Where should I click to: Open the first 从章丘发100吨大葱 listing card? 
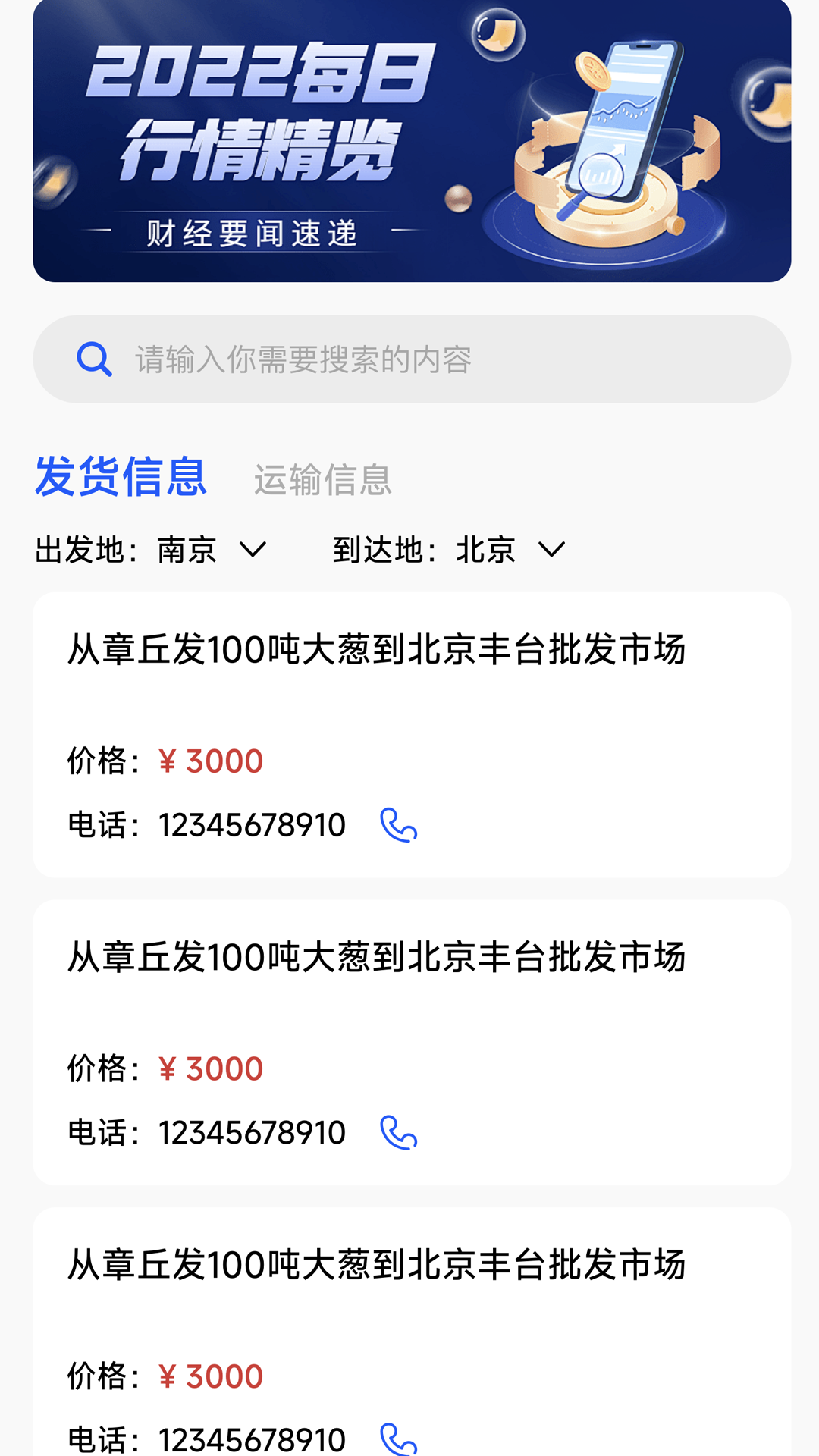click(412, 735)
